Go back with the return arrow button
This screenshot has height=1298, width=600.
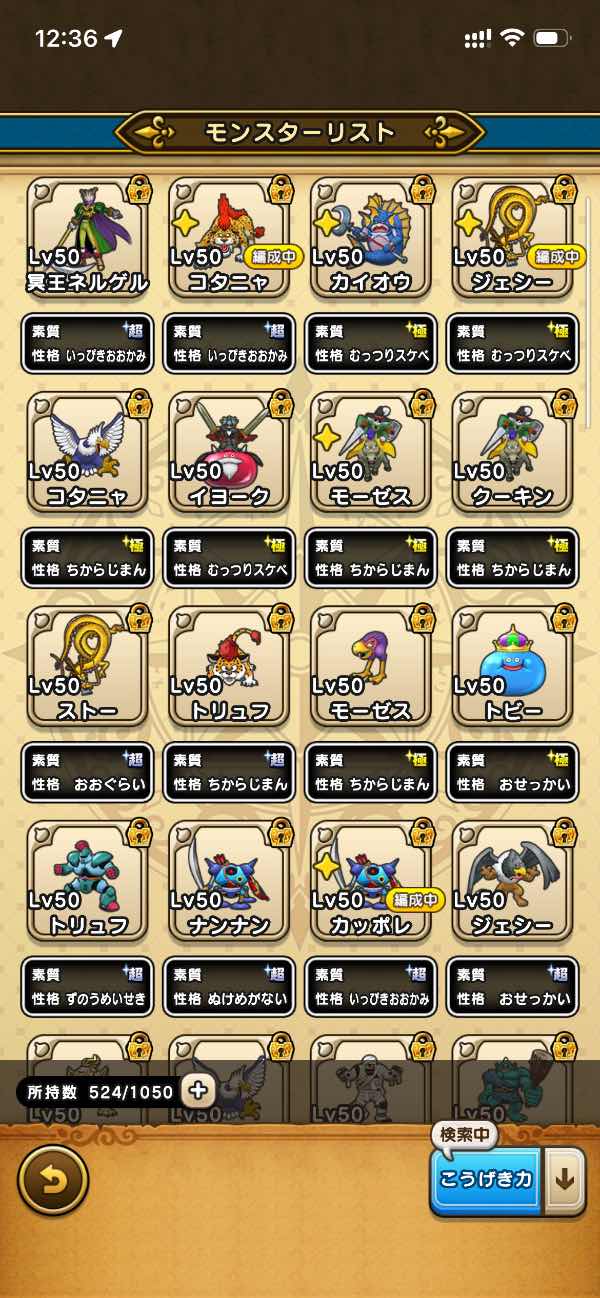tap(53, 1180)
